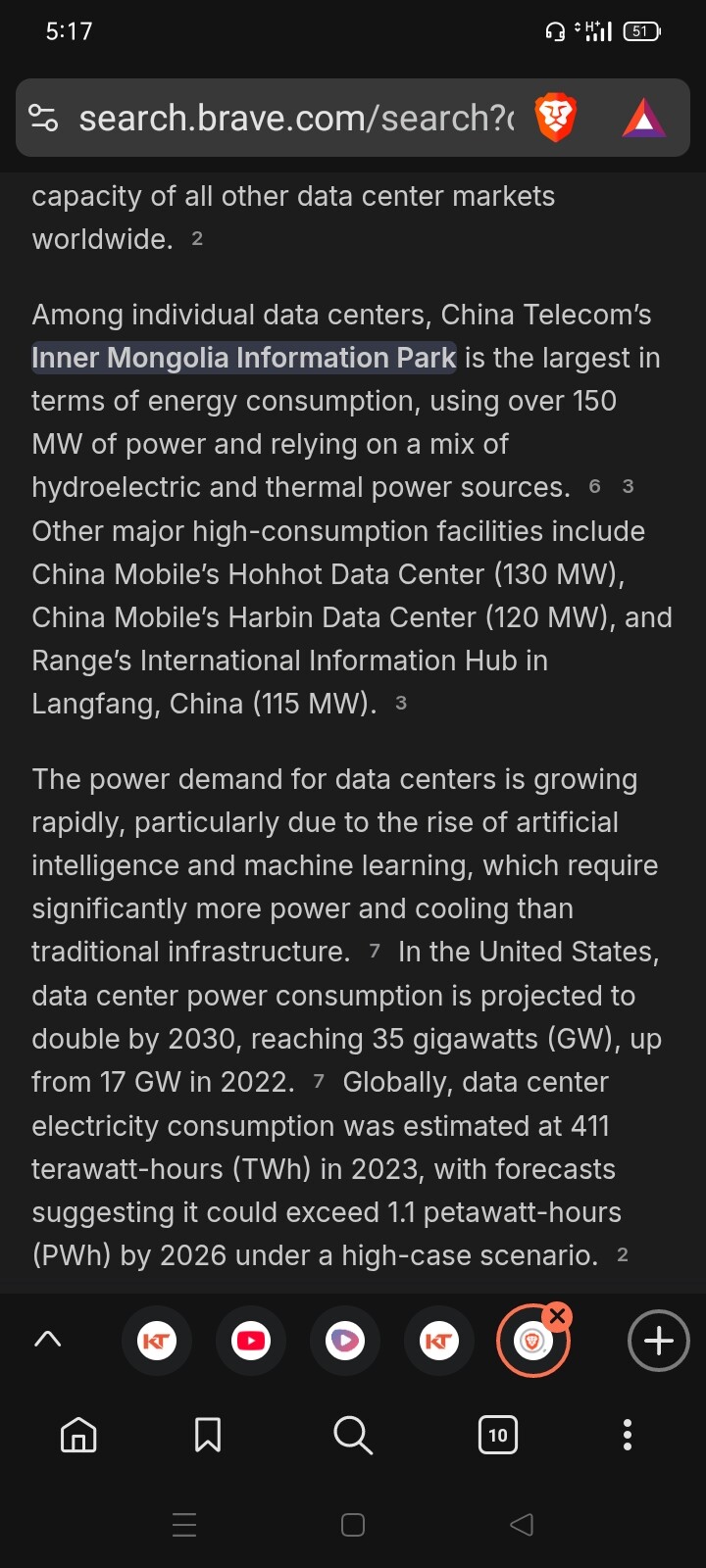Switch to the purple play-icon tab
The height and width of the screenshot is (1568, 706).
click(345, 1340)
